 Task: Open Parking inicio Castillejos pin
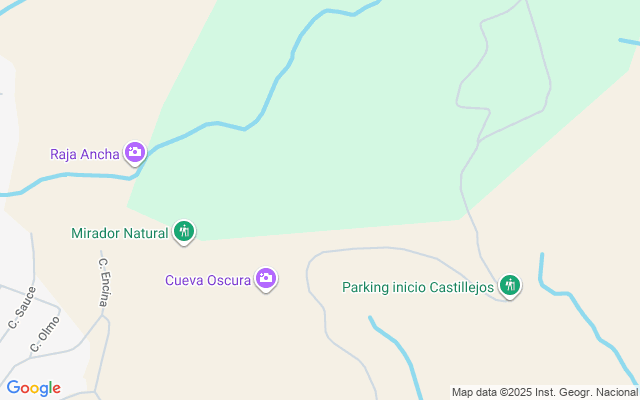tap(510, 285)
